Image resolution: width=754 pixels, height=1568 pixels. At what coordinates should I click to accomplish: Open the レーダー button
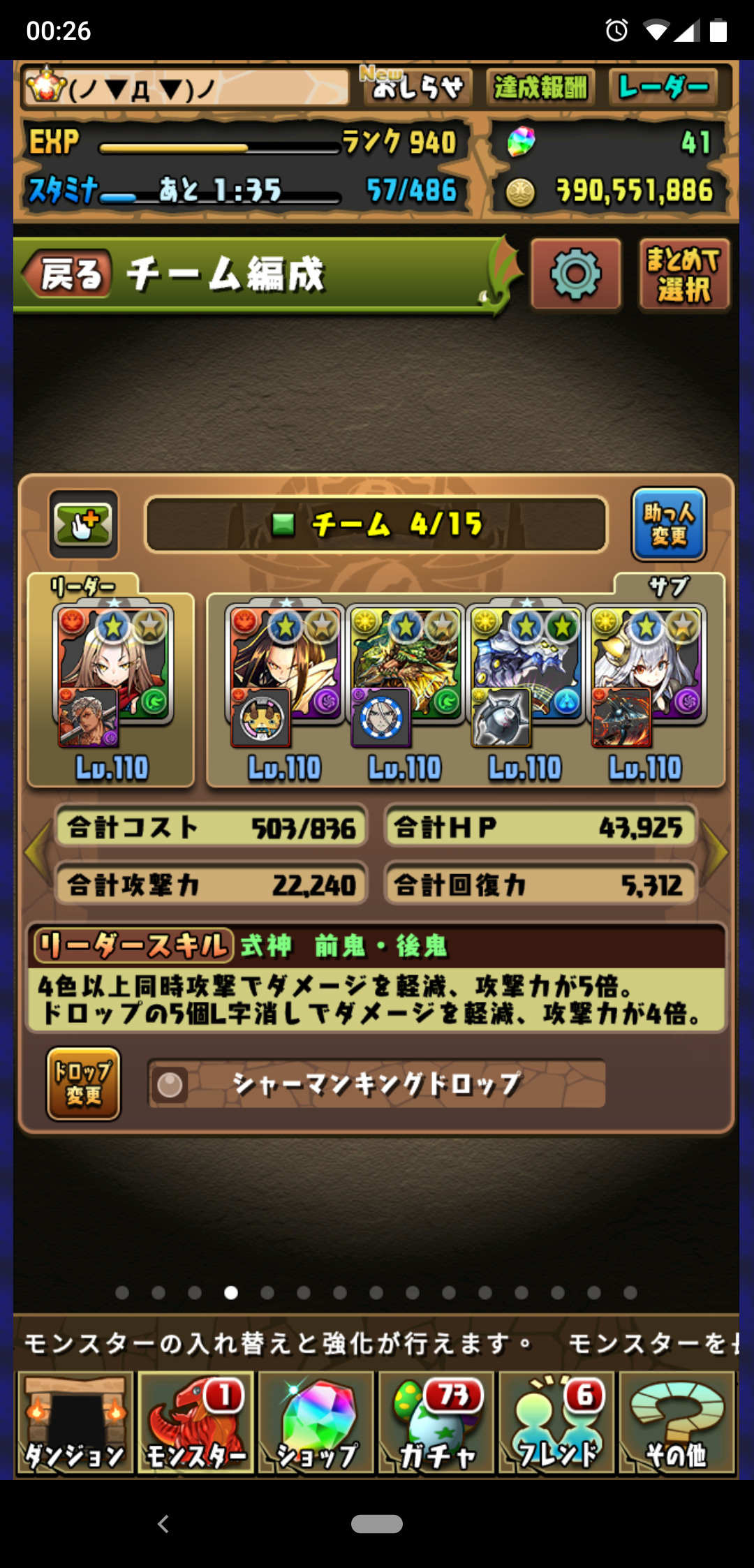coord(663,87)
